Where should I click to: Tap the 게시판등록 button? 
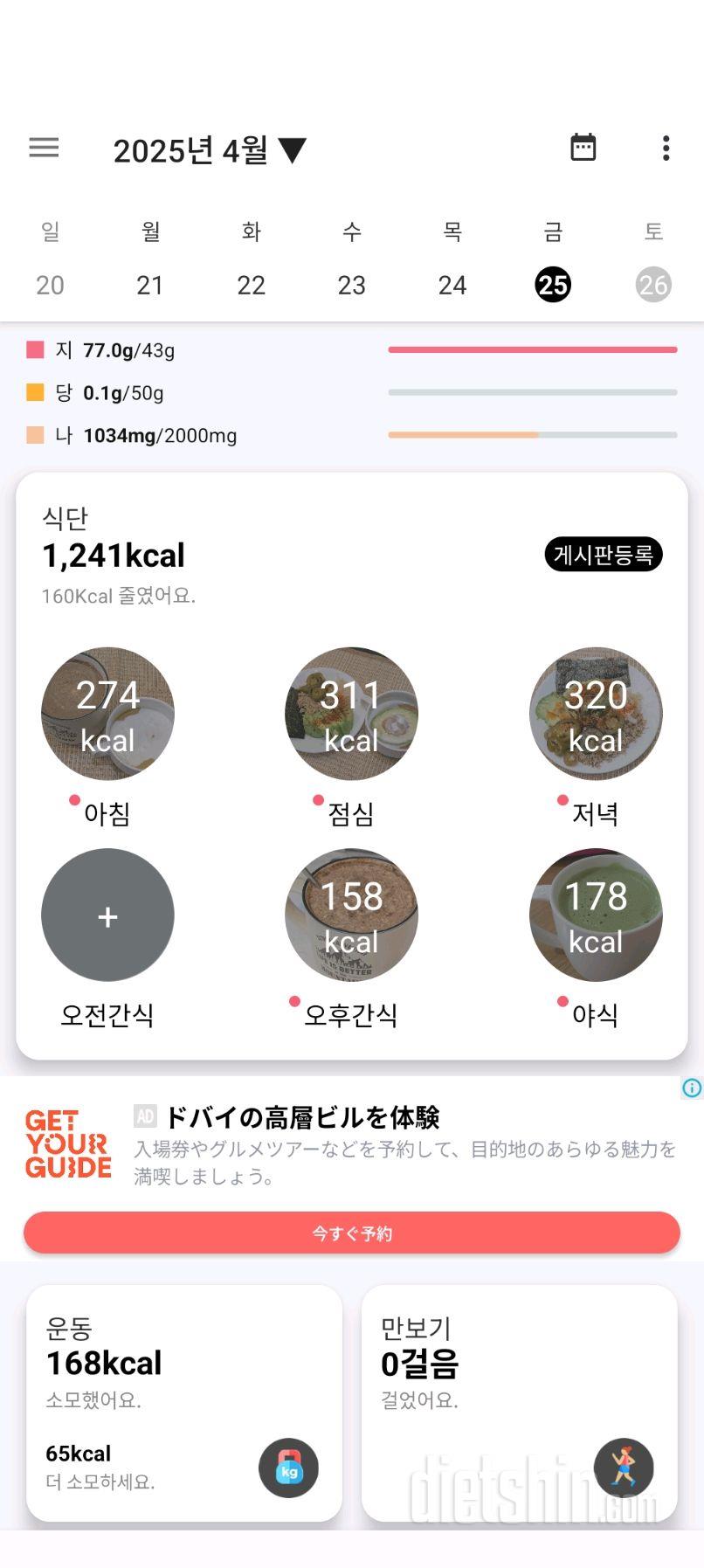pos(603,555)
